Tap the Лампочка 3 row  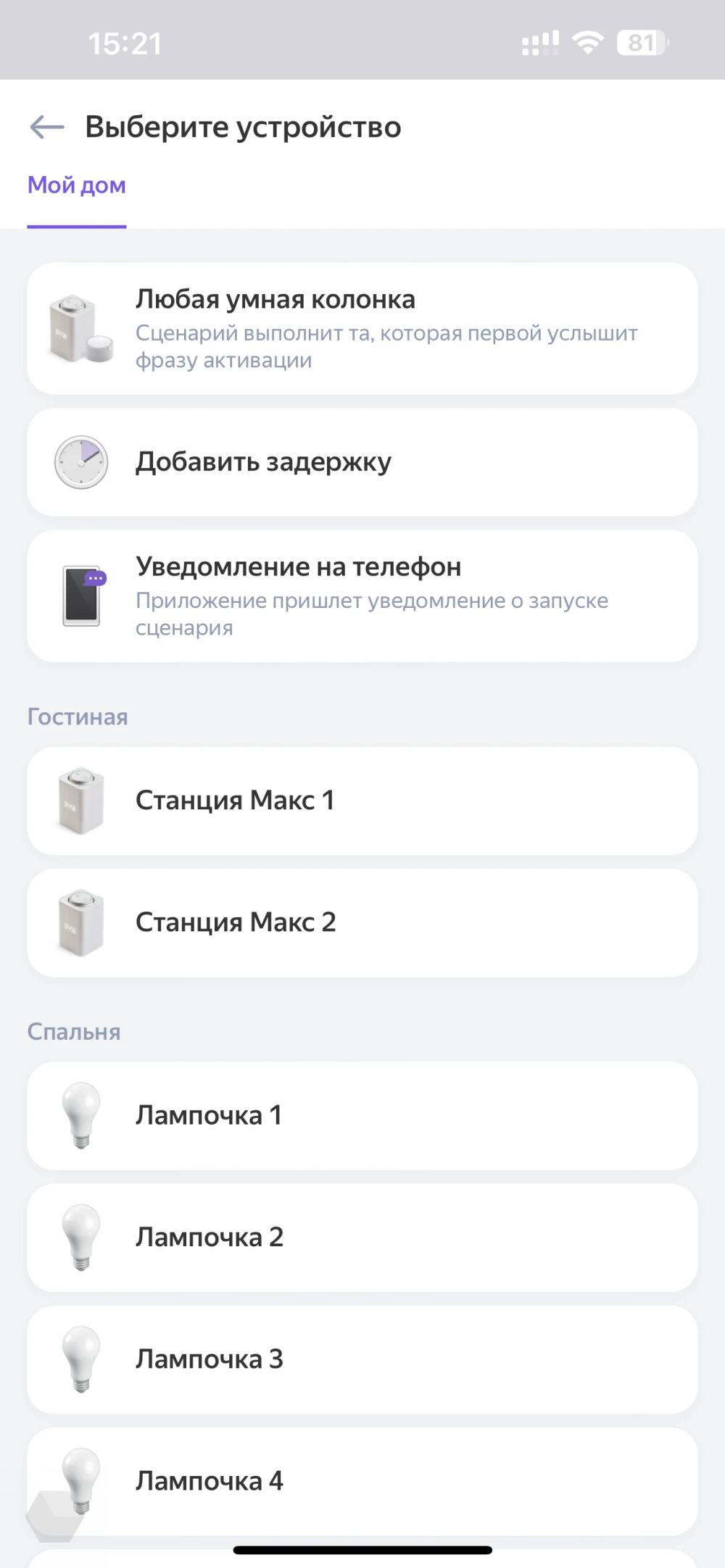[362, 1359]
